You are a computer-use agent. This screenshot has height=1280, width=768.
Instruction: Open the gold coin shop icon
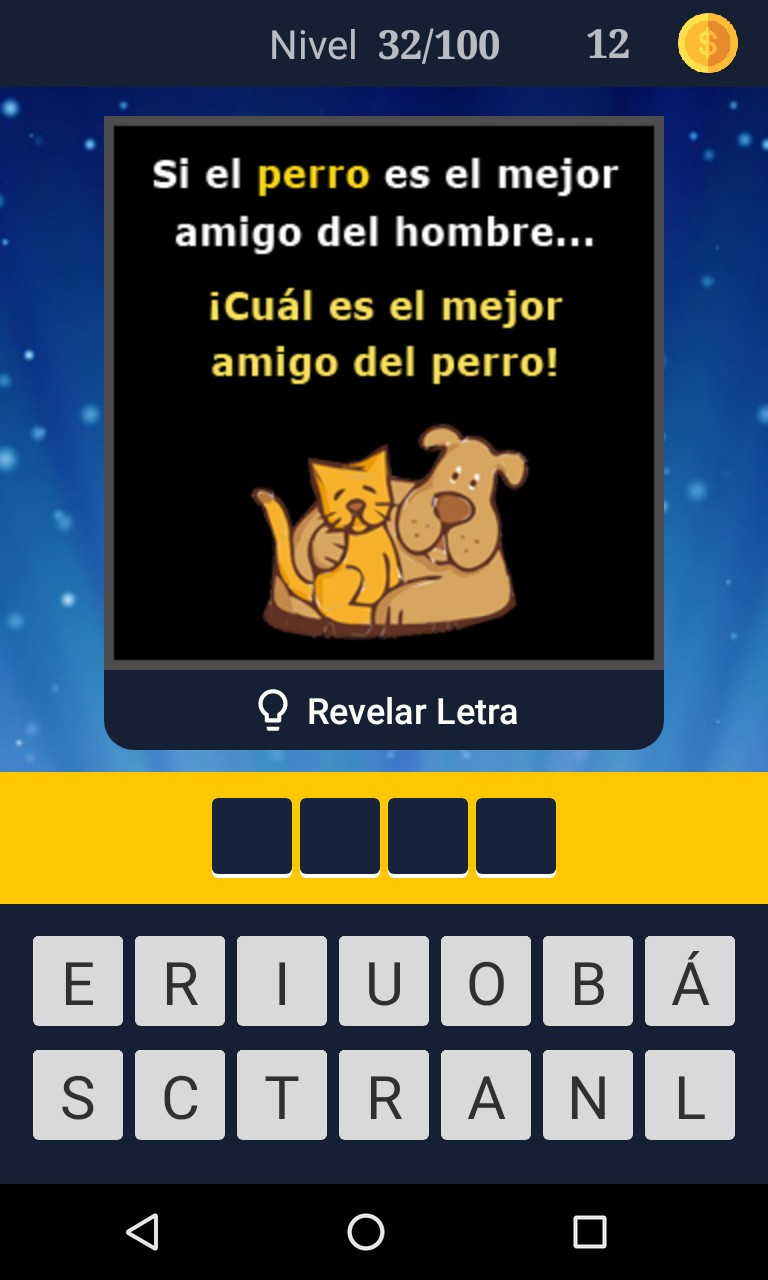pyautogui.click(x=707, y=44)
